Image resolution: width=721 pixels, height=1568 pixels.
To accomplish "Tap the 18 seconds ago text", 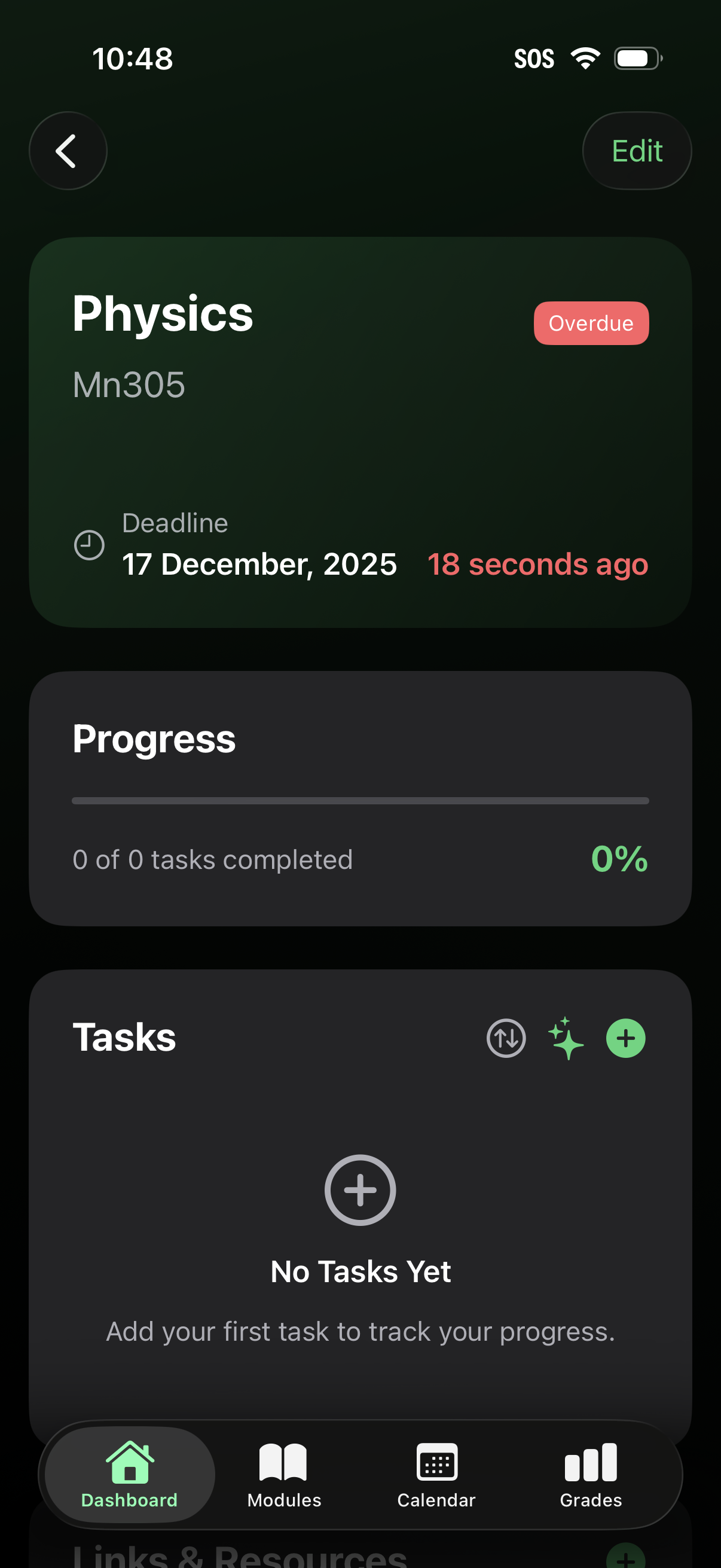I will tap(538, 565).
